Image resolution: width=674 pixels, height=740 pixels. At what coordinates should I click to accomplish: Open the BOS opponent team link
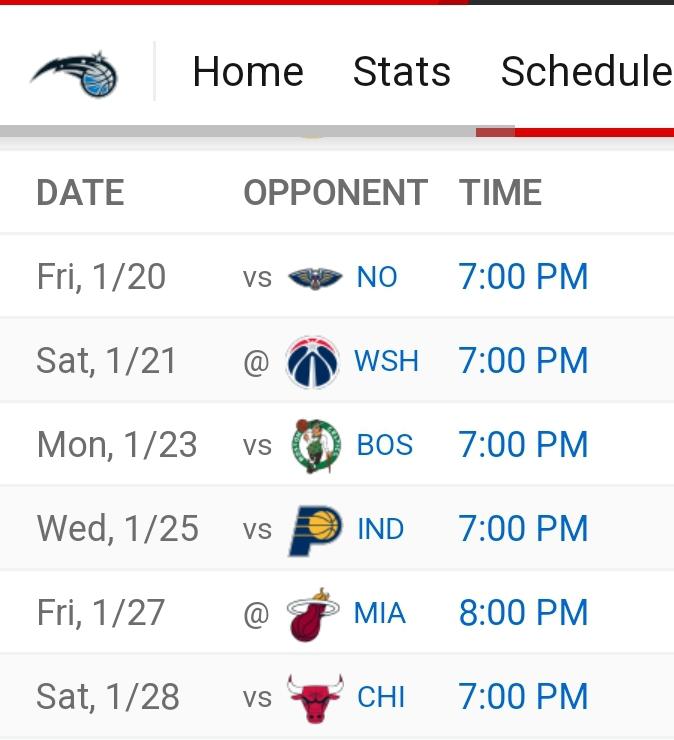pyautogui.click(x=384, y=445)
